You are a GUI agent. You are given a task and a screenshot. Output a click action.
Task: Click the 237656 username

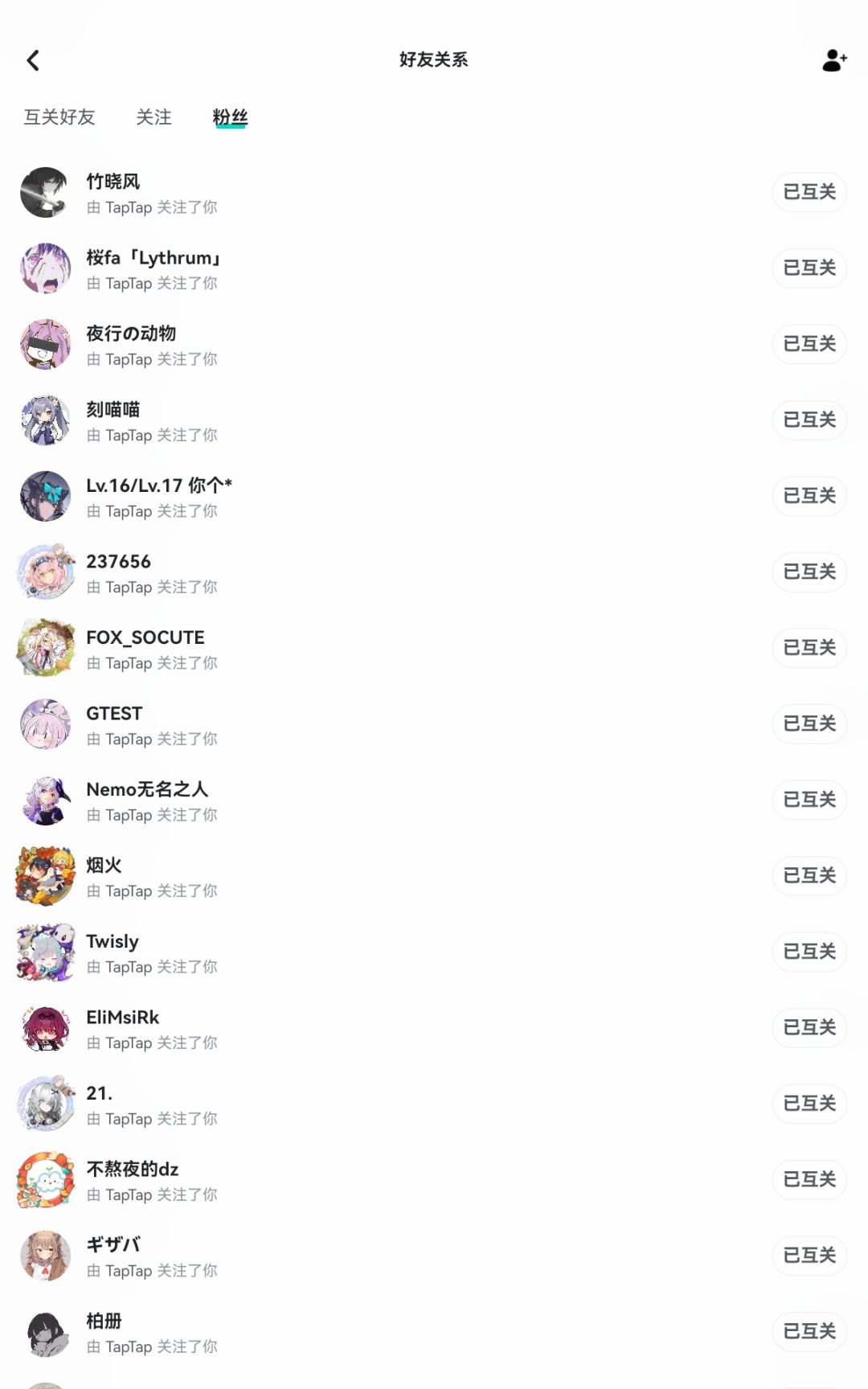(118, 562)
